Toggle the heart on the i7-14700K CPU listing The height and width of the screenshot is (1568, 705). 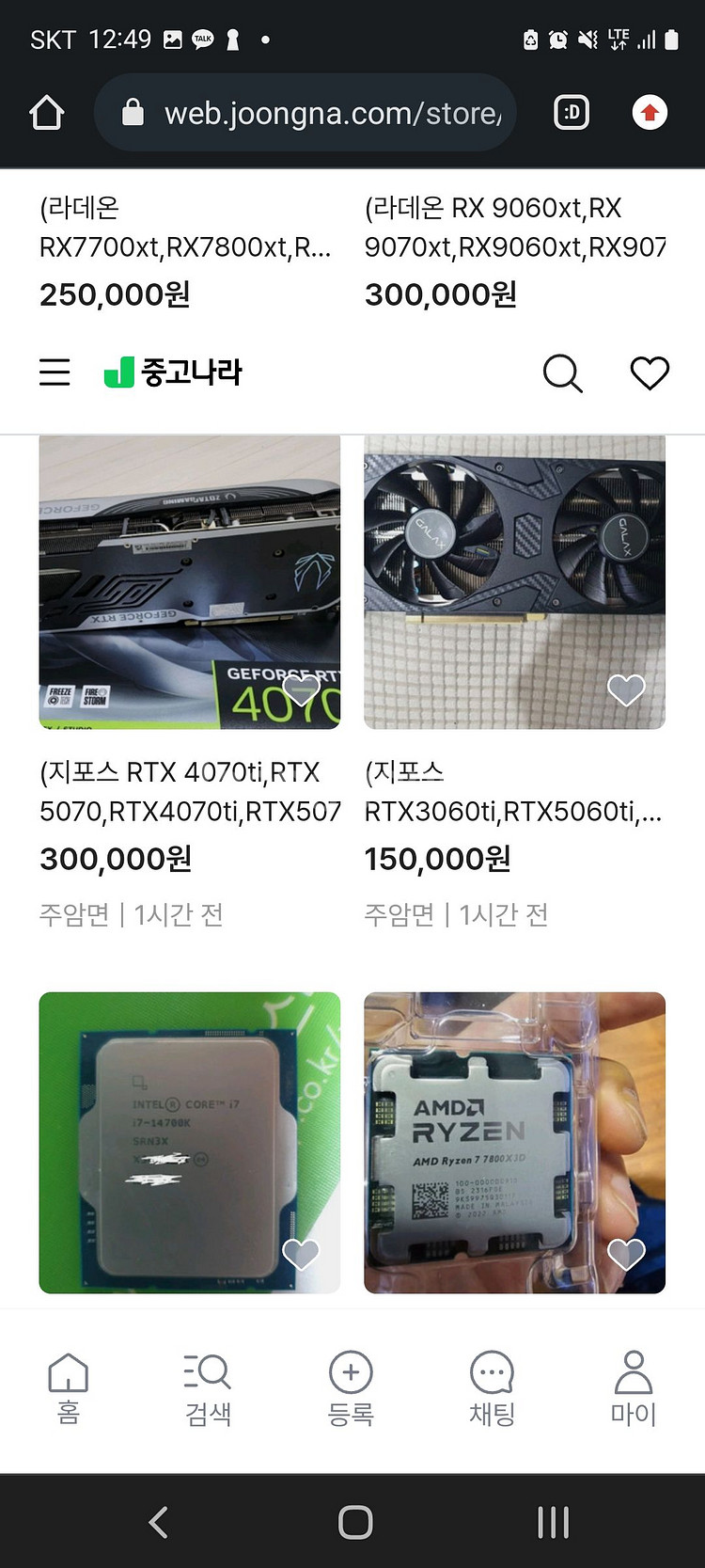[x=301, y=1255]
